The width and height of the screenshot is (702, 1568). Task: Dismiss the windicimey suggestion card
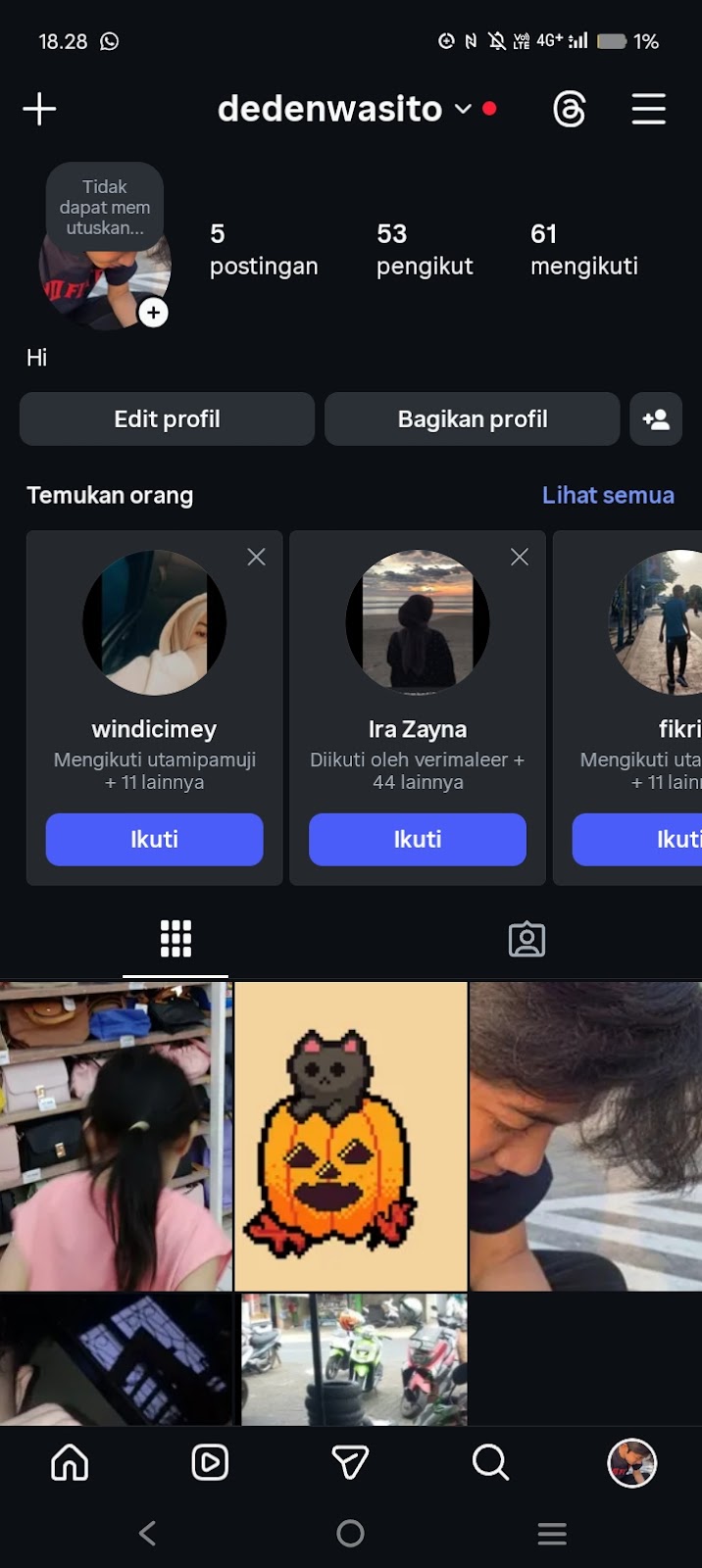tap(257, 557)
